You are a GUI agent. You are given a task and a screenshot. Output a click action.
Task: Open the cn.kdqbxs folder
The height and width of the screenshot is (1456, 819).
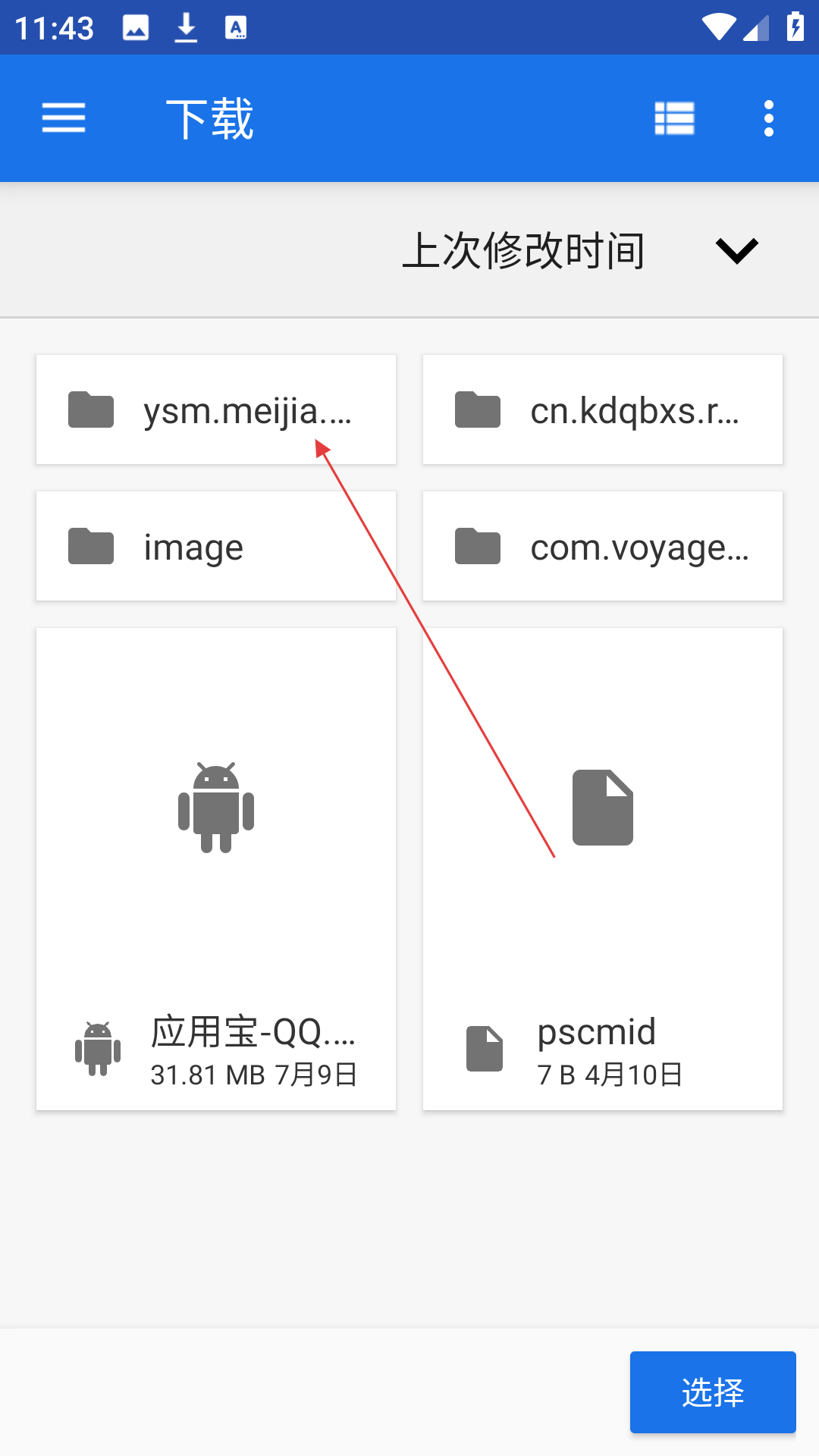pos(603,409)
